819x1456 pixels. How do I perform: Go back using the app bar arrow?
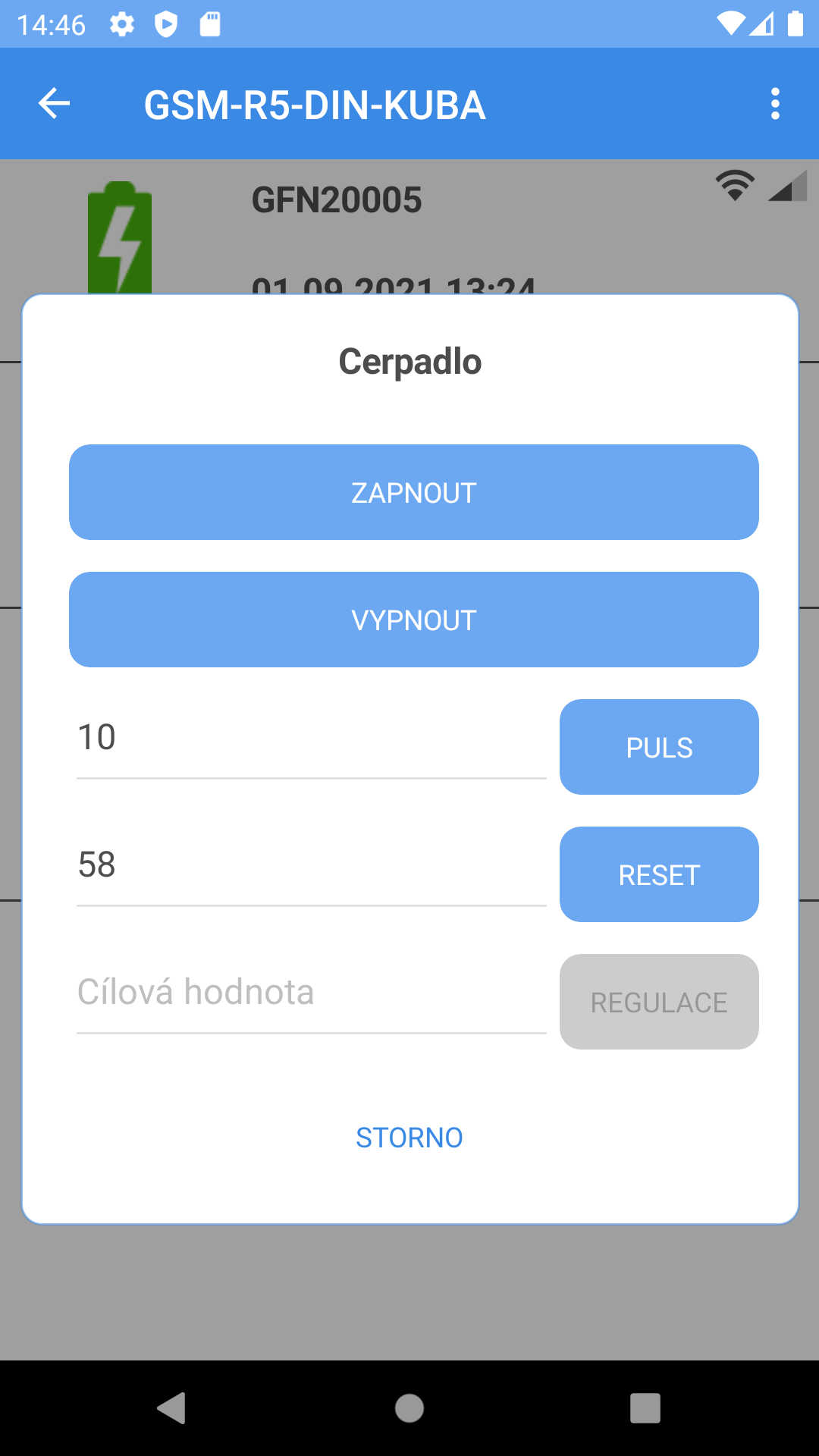pyautogui.click(x=55, y=104)
